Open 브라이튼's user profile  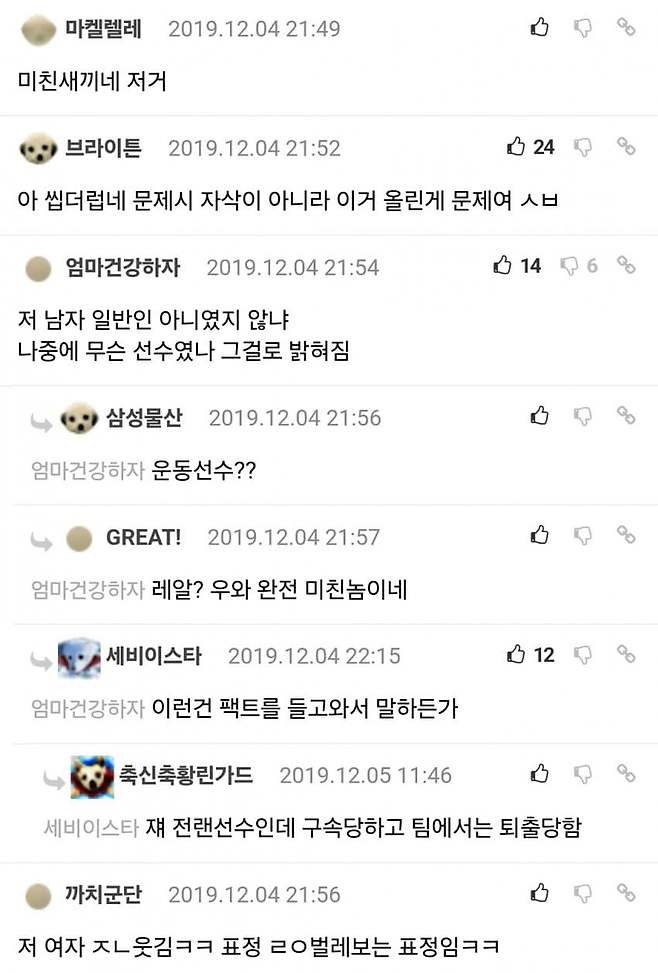103,148
